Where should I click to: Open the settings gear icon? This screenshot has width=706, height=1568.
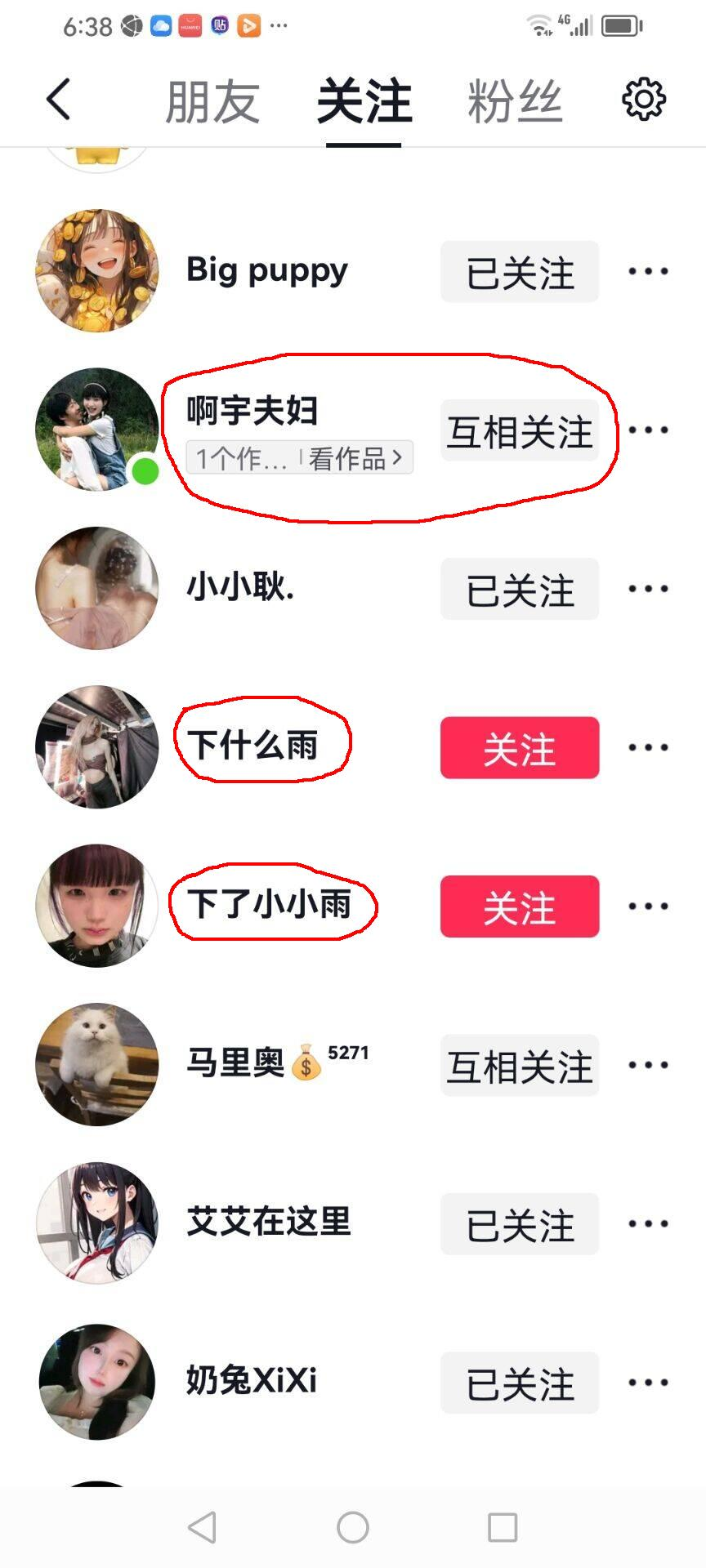tap(644, 100)
